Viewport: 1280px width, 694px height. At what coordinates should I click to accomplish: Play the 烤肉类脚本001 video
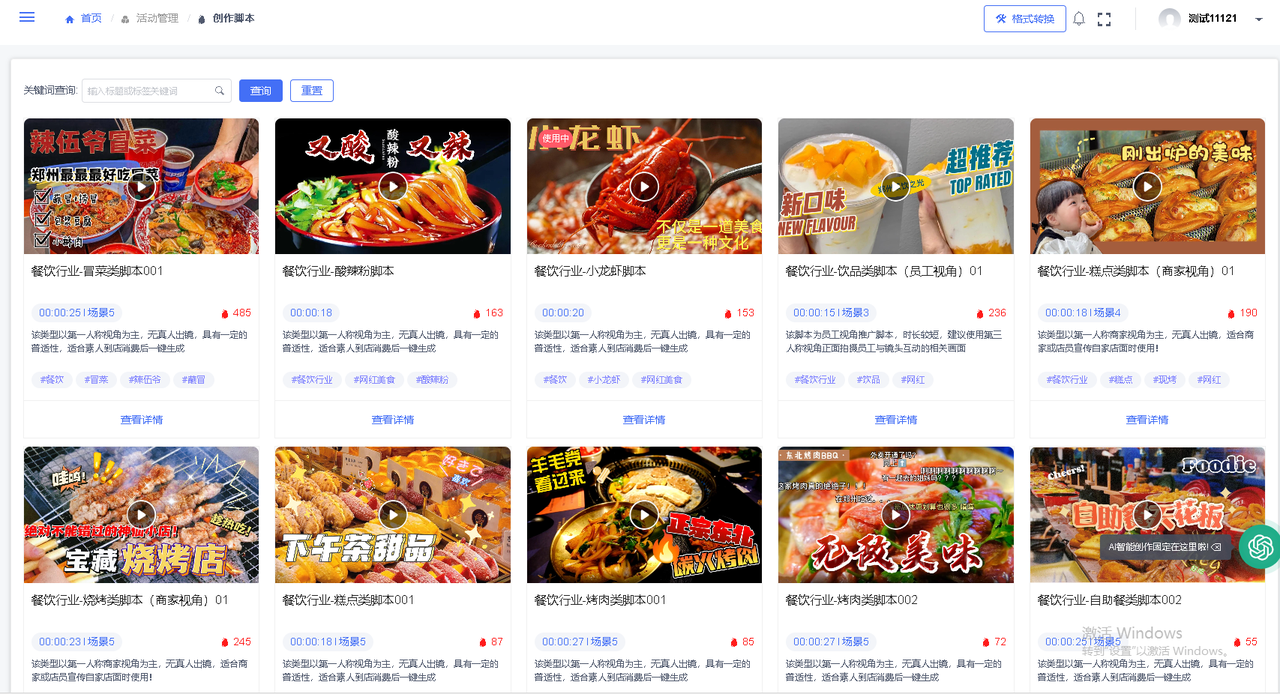[644, 514]
